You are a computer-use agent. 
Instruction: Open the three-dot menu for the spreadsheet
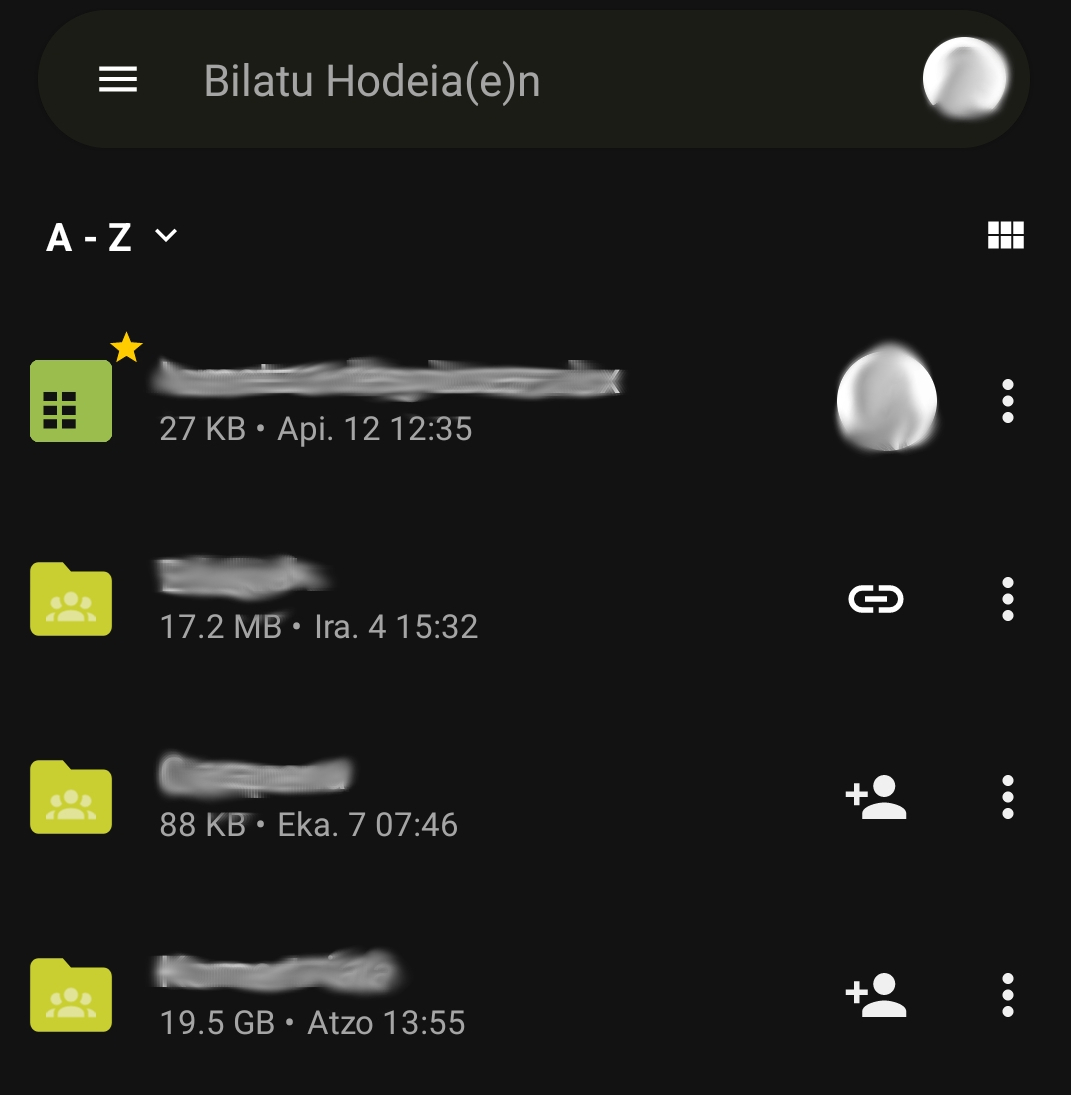[1006, 399]
